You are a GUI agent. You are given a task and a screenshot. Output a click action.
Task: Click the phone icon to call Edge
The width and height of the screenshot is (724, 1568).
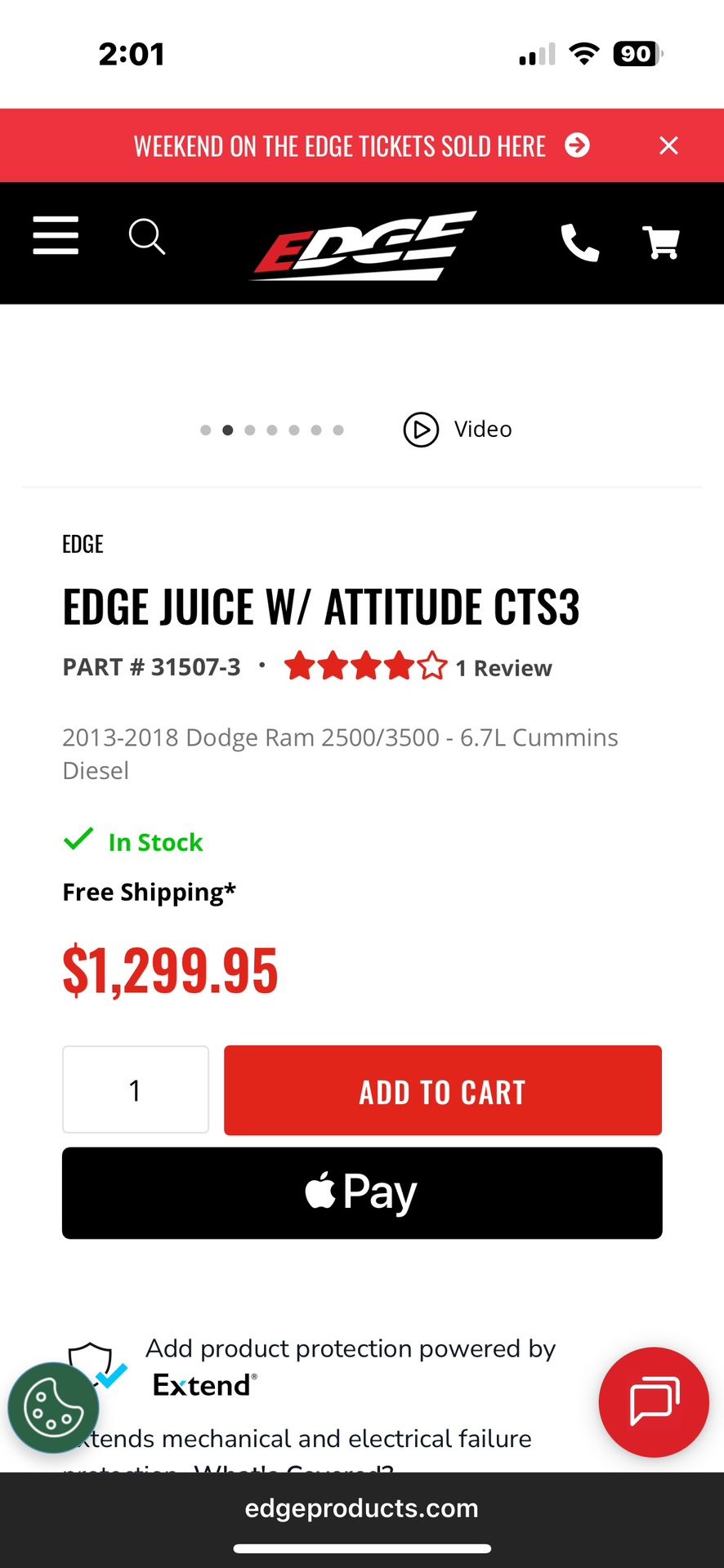click(x=579, y=242)
